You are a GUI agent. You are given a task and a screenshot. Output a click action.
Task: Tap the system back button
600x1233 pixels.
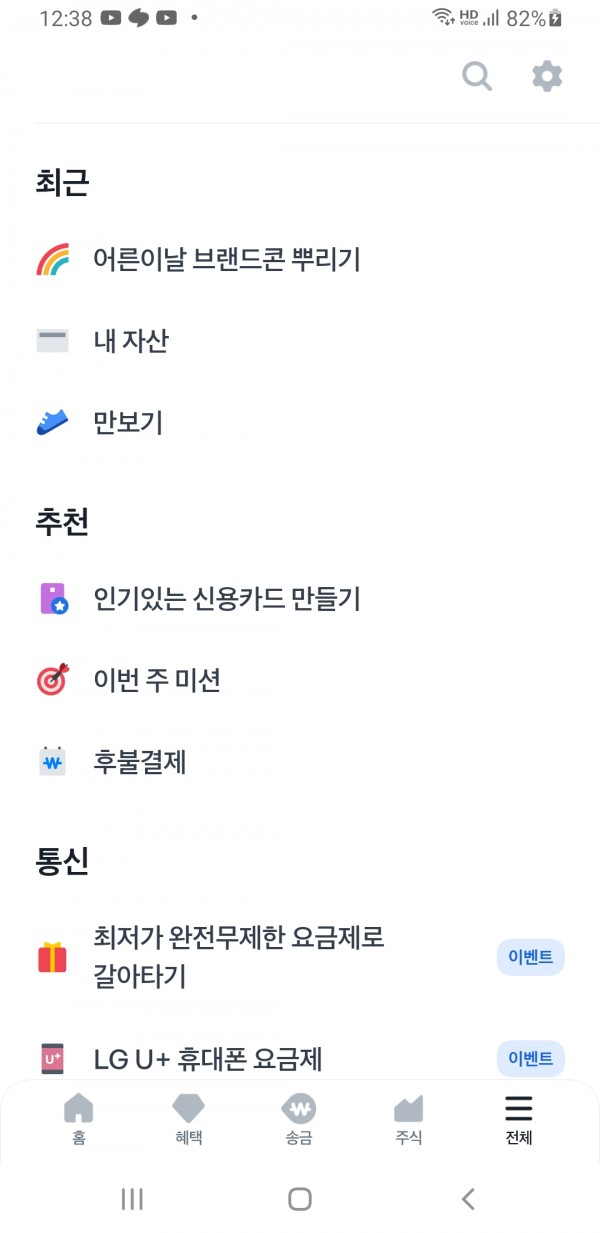pyautogui.click(x=467, y=1199)
